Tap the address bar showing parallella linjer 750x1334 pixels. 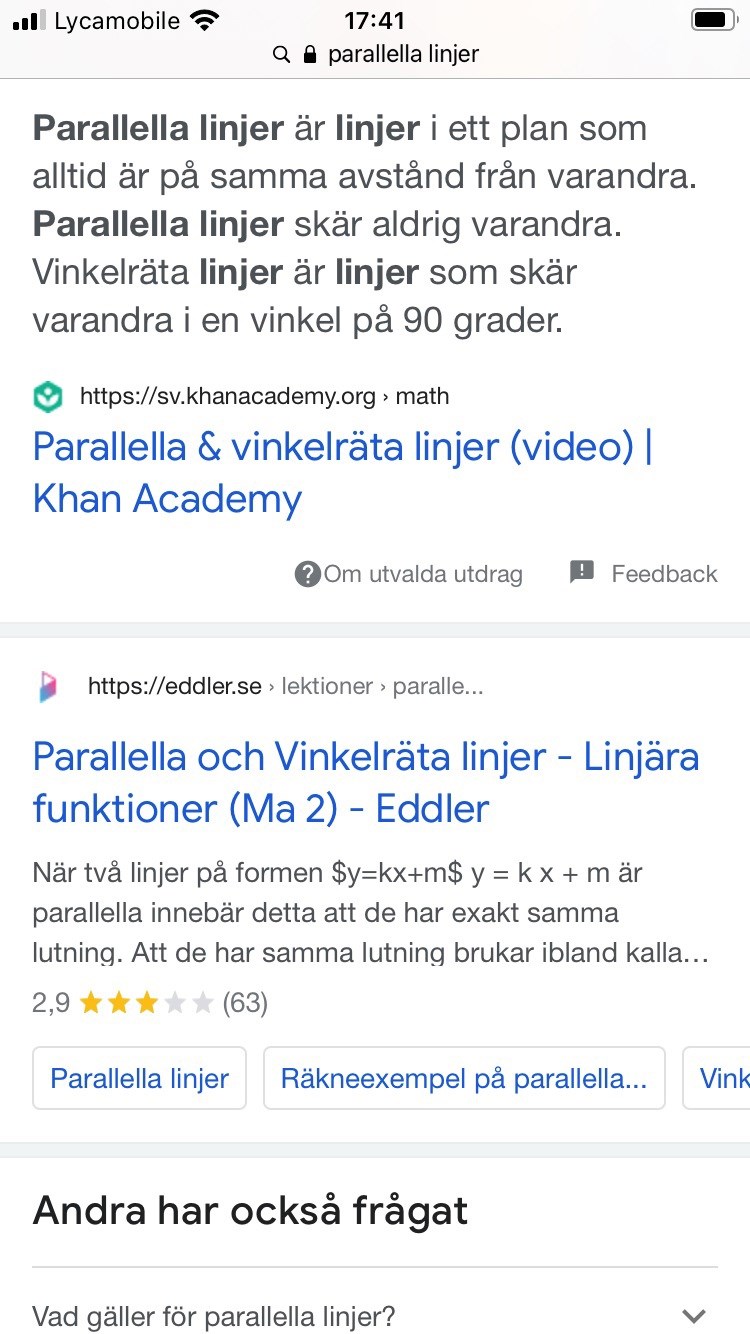[376, 54]
